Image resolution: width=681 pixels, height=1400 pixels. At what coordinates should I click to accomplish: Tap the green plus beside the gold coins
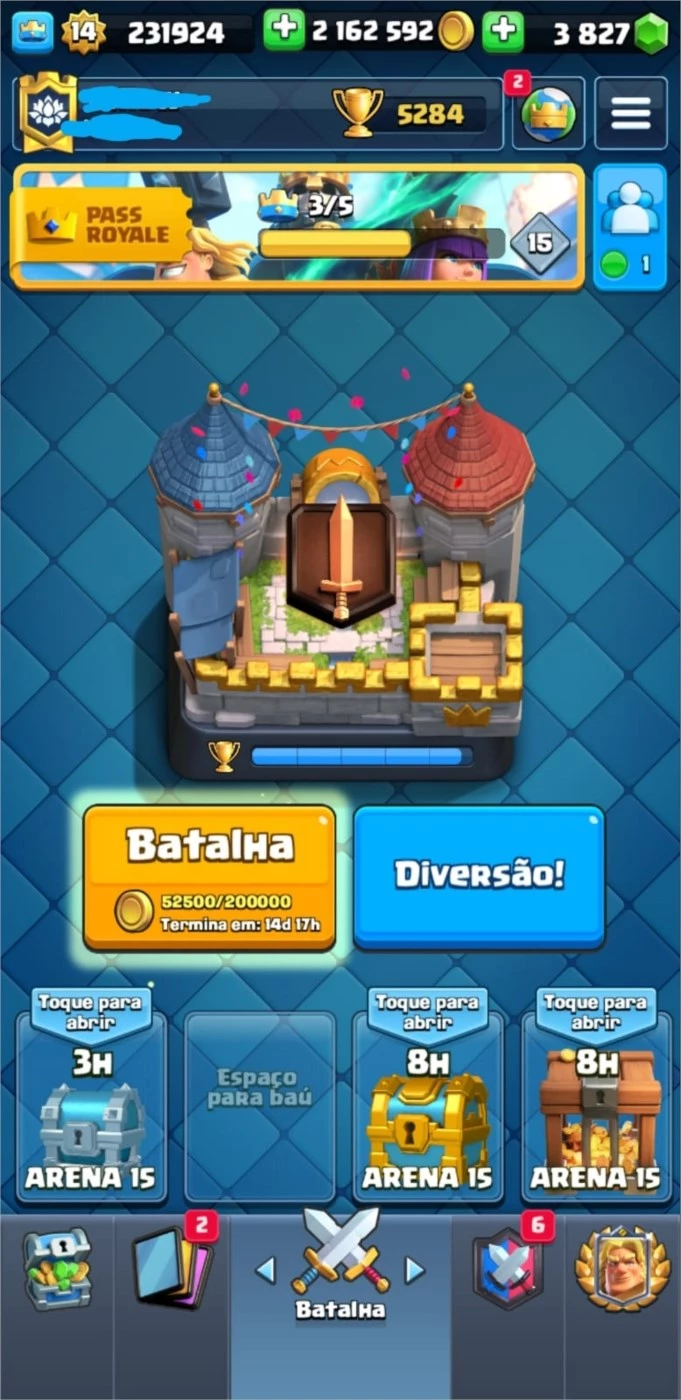click(284, 32)
